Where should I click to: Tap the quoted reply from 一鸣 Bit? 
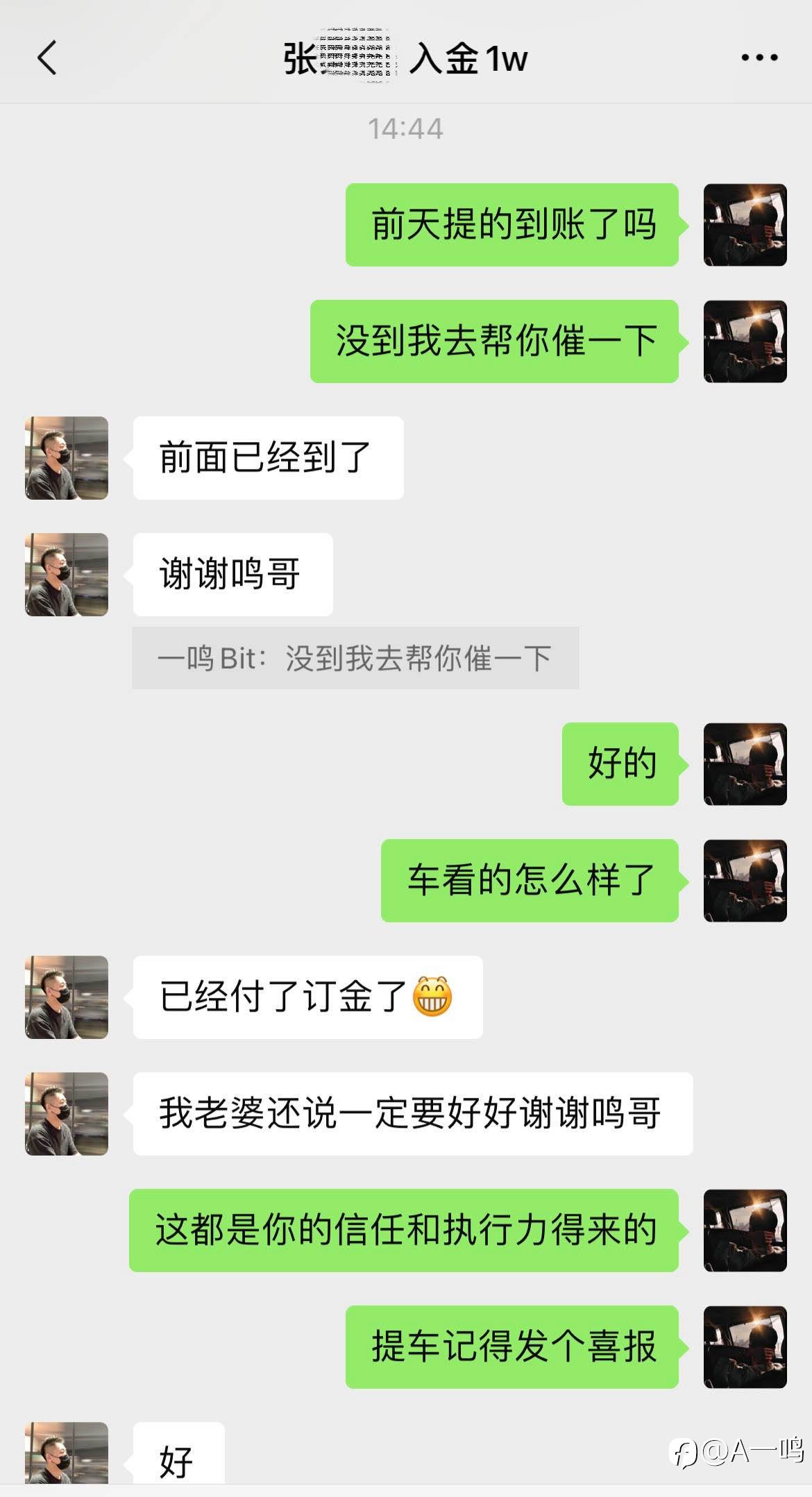pos(355,658)
